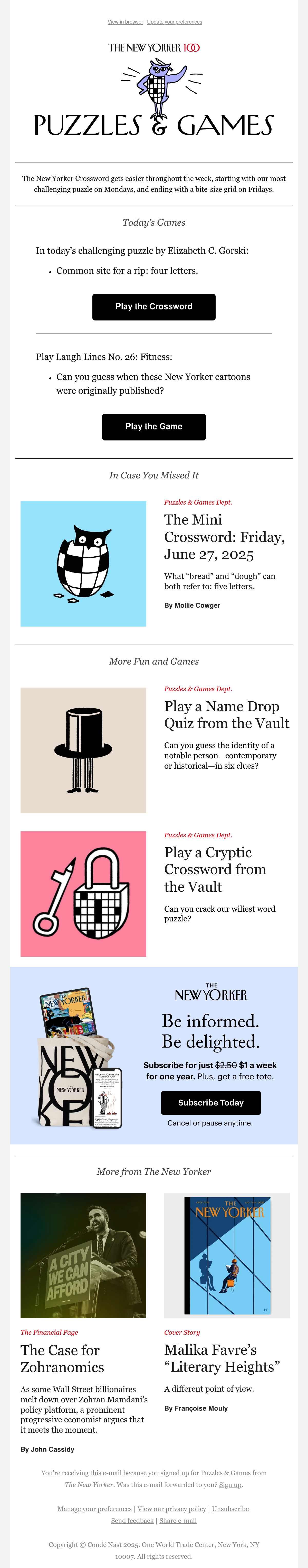308x1568 pixels.
Task: Open the View in browser link
Action: (x=125, y=22)
